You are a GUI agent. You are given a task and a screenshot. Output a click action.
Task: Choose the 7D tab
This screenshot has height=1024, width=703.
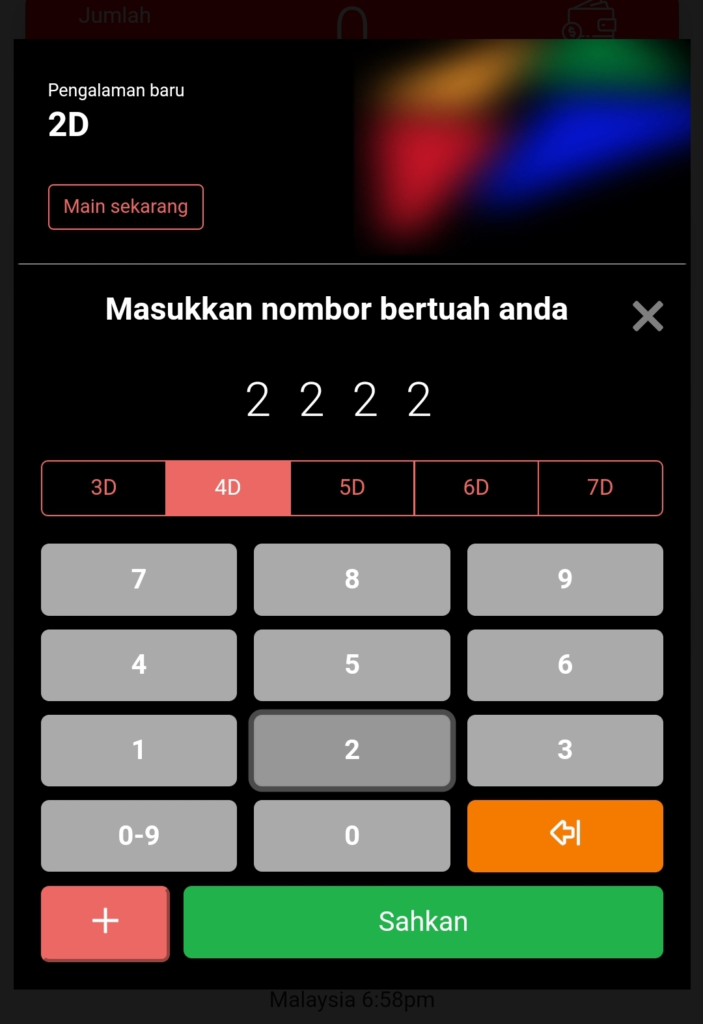click(600, 488)
